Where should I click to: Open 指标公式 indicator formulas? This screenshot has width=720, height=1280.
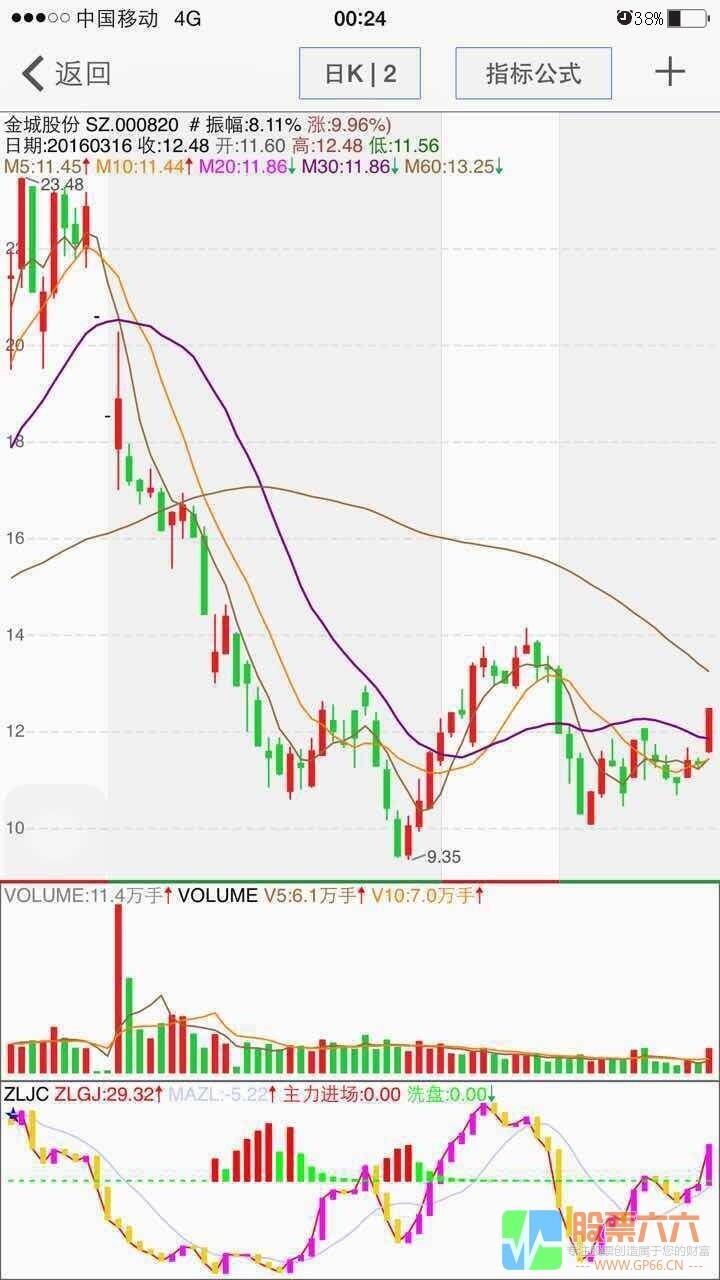point(533,73)
